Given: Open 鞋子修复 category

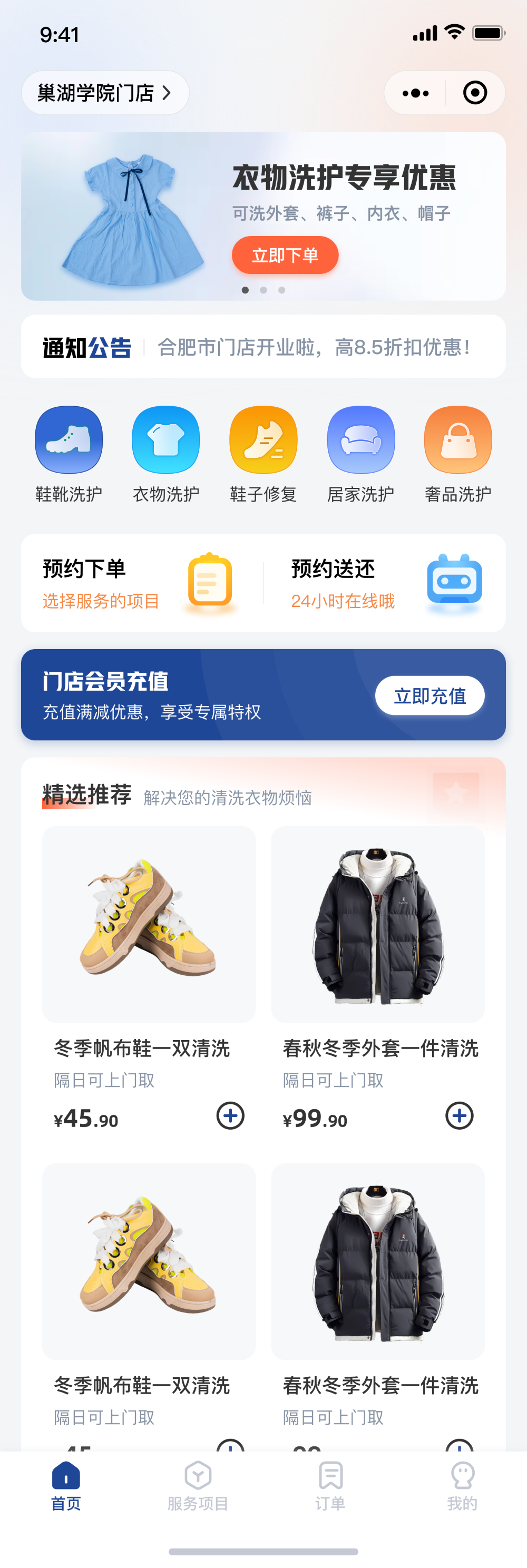Looking at the screenshot, I should coord(263,454).
